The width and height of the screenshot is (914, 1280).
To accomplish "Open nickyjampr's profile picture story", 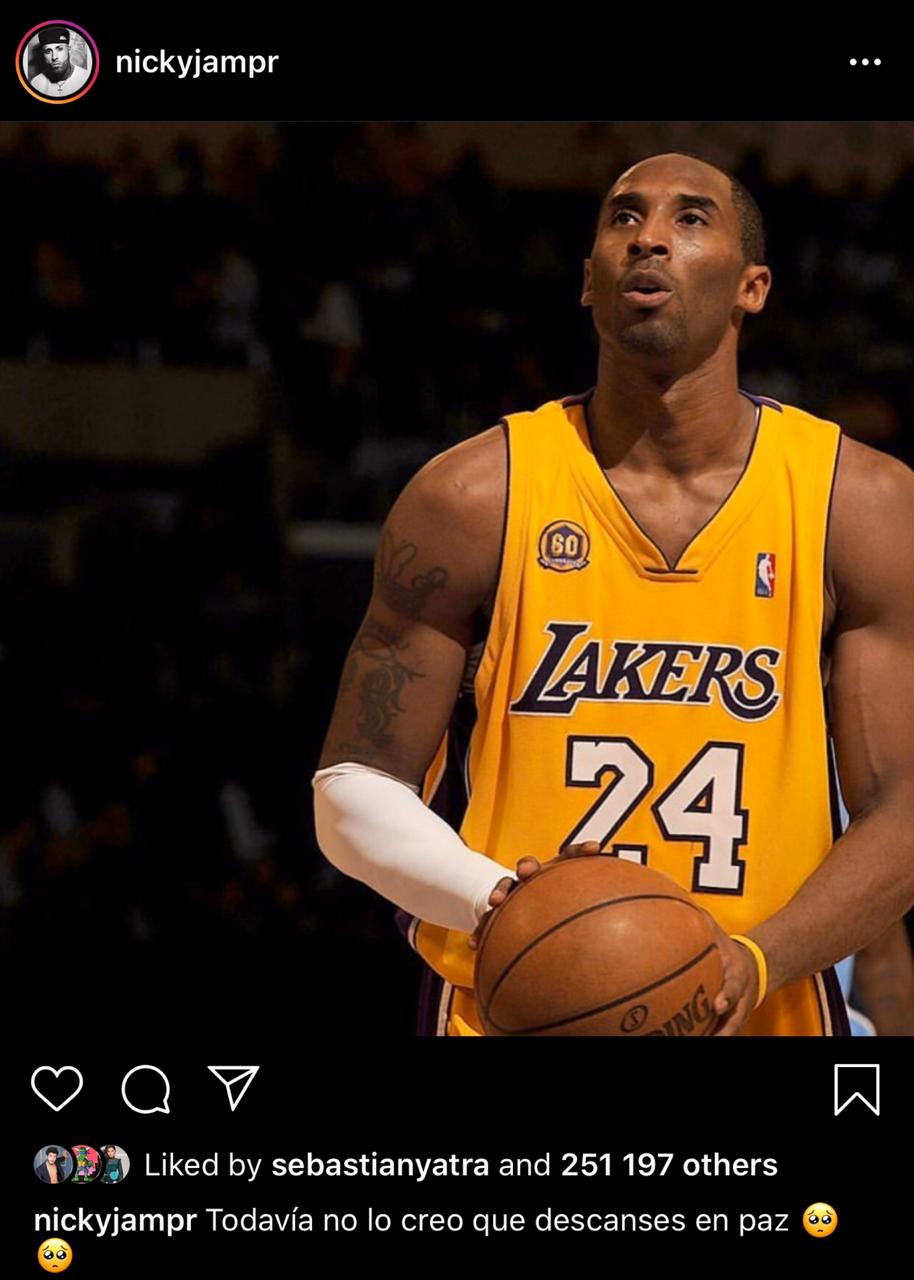I will pyautogui.click(x=57, y=62).
